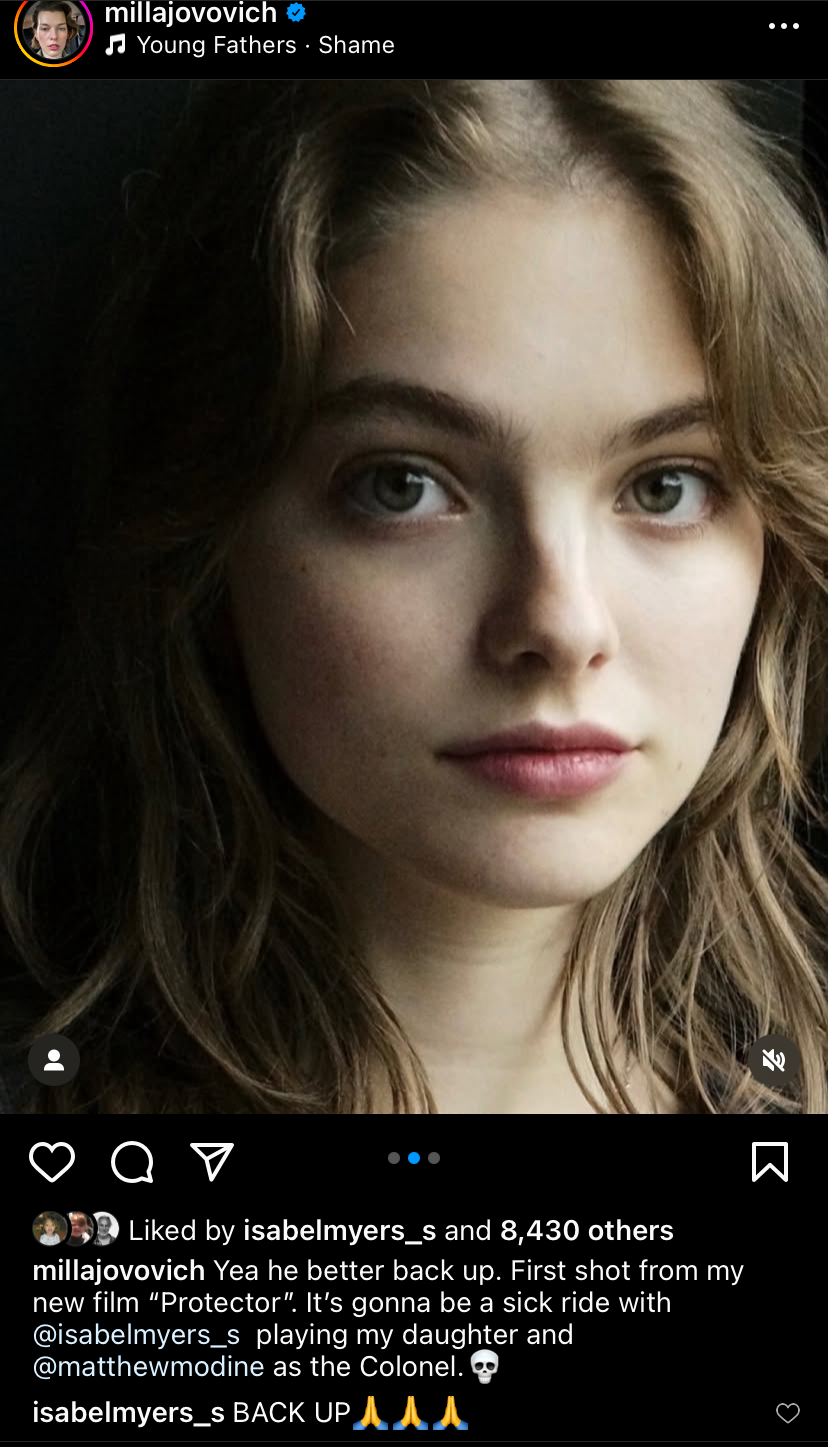The image size is (828, 1447).
Task: Tap the carousel page indicator dots
Action: pyautogui.click(x=414, y=1158)
